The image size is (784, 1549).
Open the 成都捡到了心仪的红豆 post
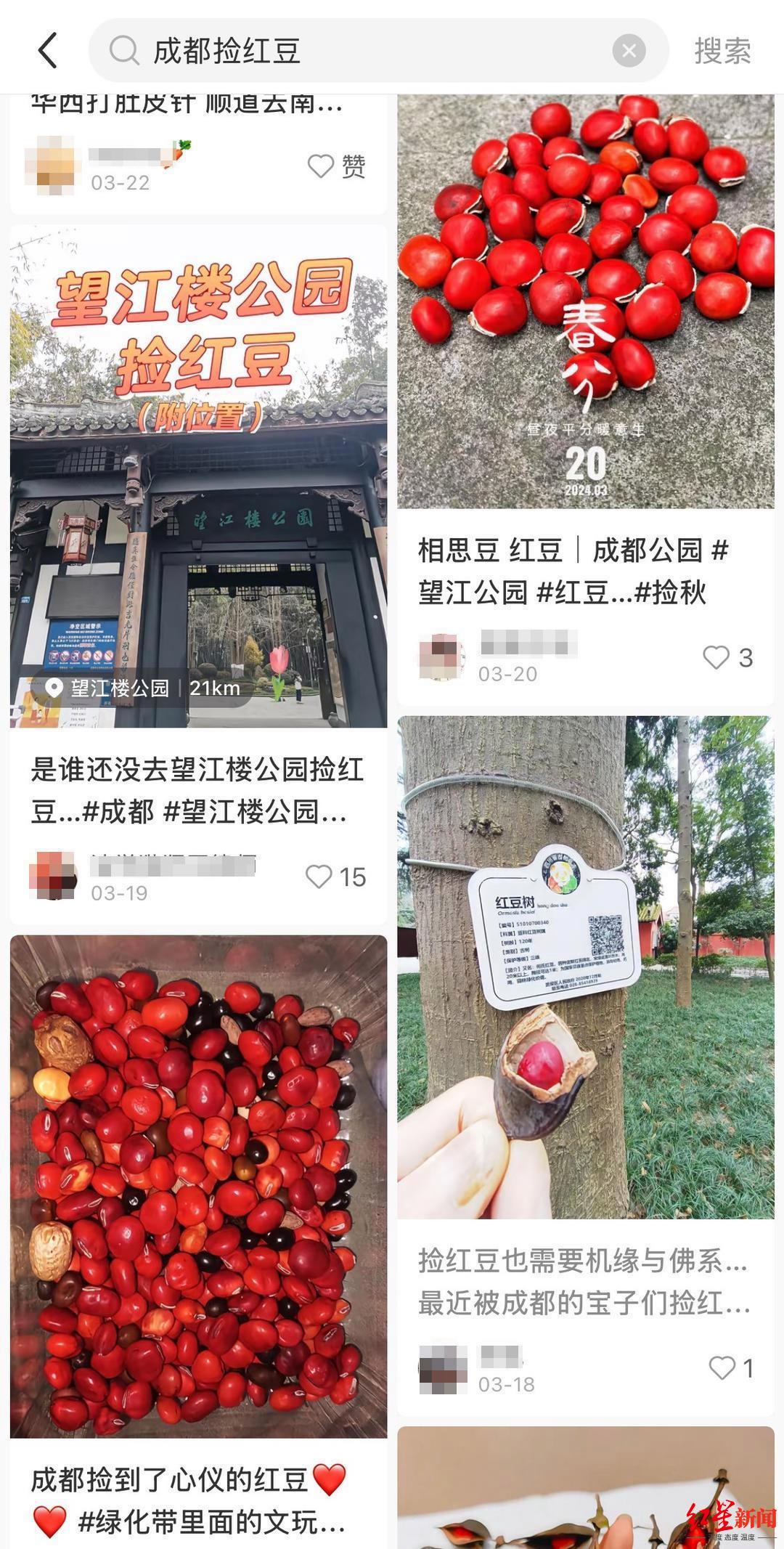189,1500
